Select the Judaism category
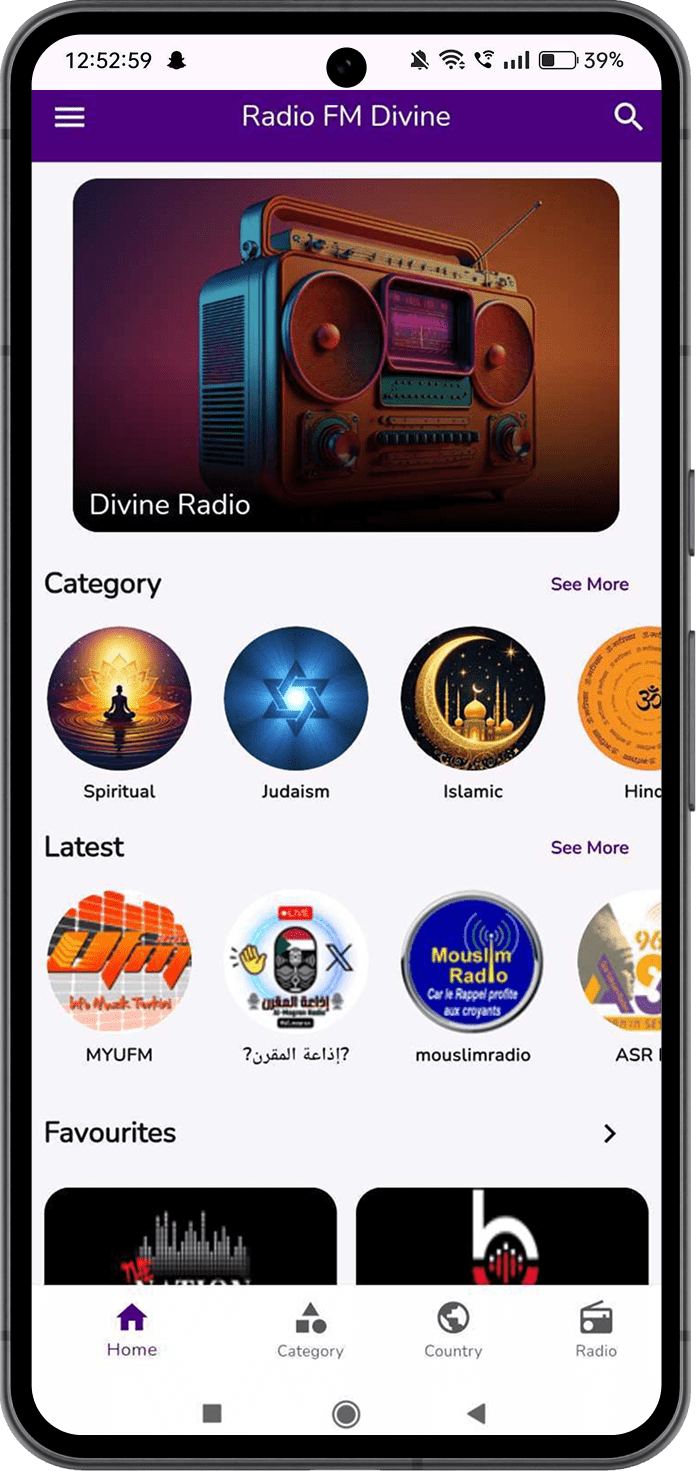Viewport: 696px width, 1471px height. pyautogui.click(x=296, y=699)
